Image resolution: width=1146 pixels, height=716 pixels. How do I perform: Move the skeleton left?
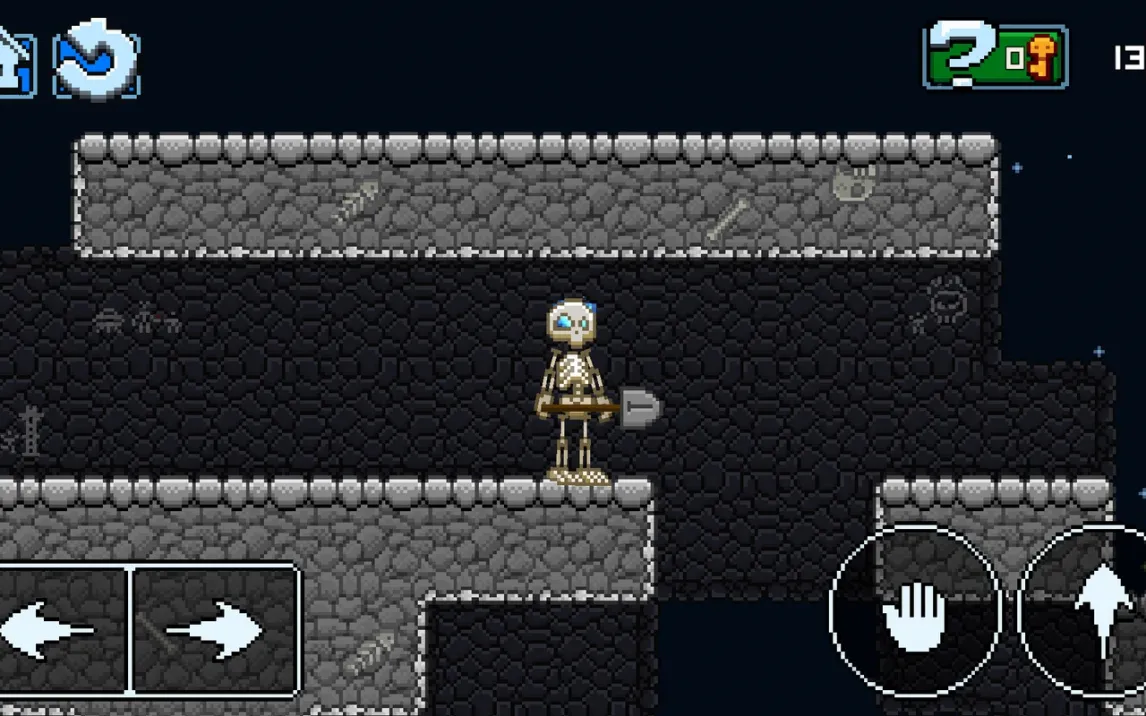click(x=62, y=631)
